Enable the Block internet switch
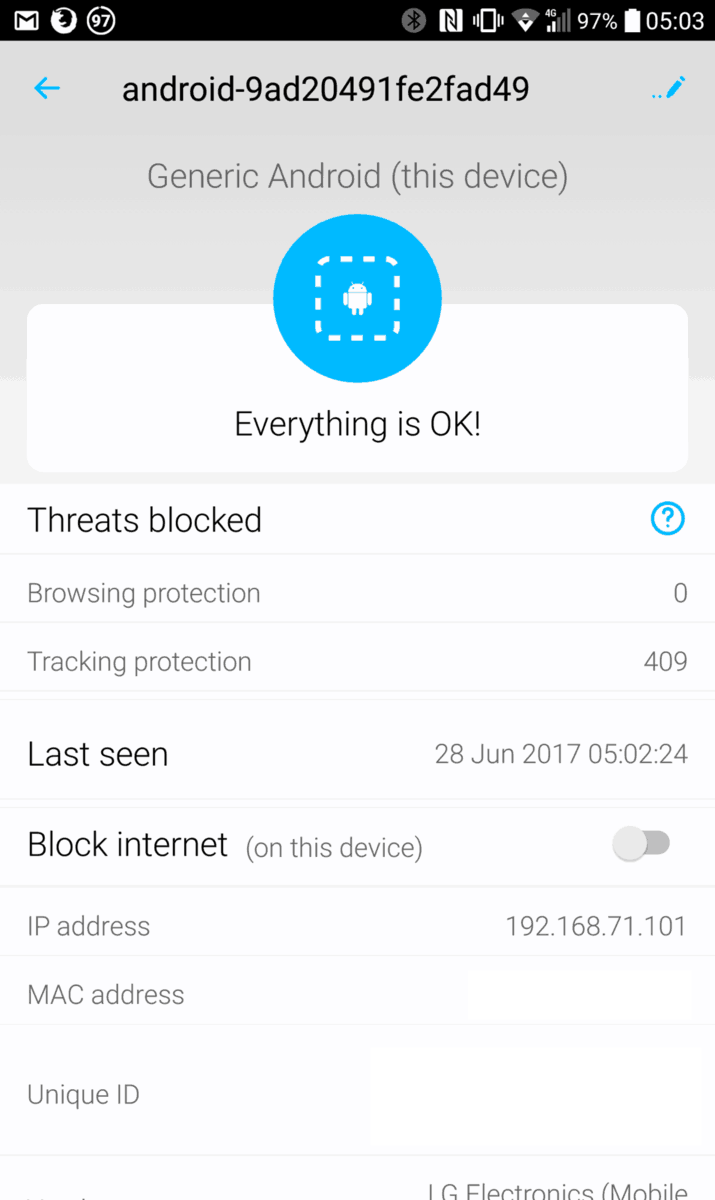Image resolution: width=715 pixels, height=1200 pixels. [x=641, y=844]
